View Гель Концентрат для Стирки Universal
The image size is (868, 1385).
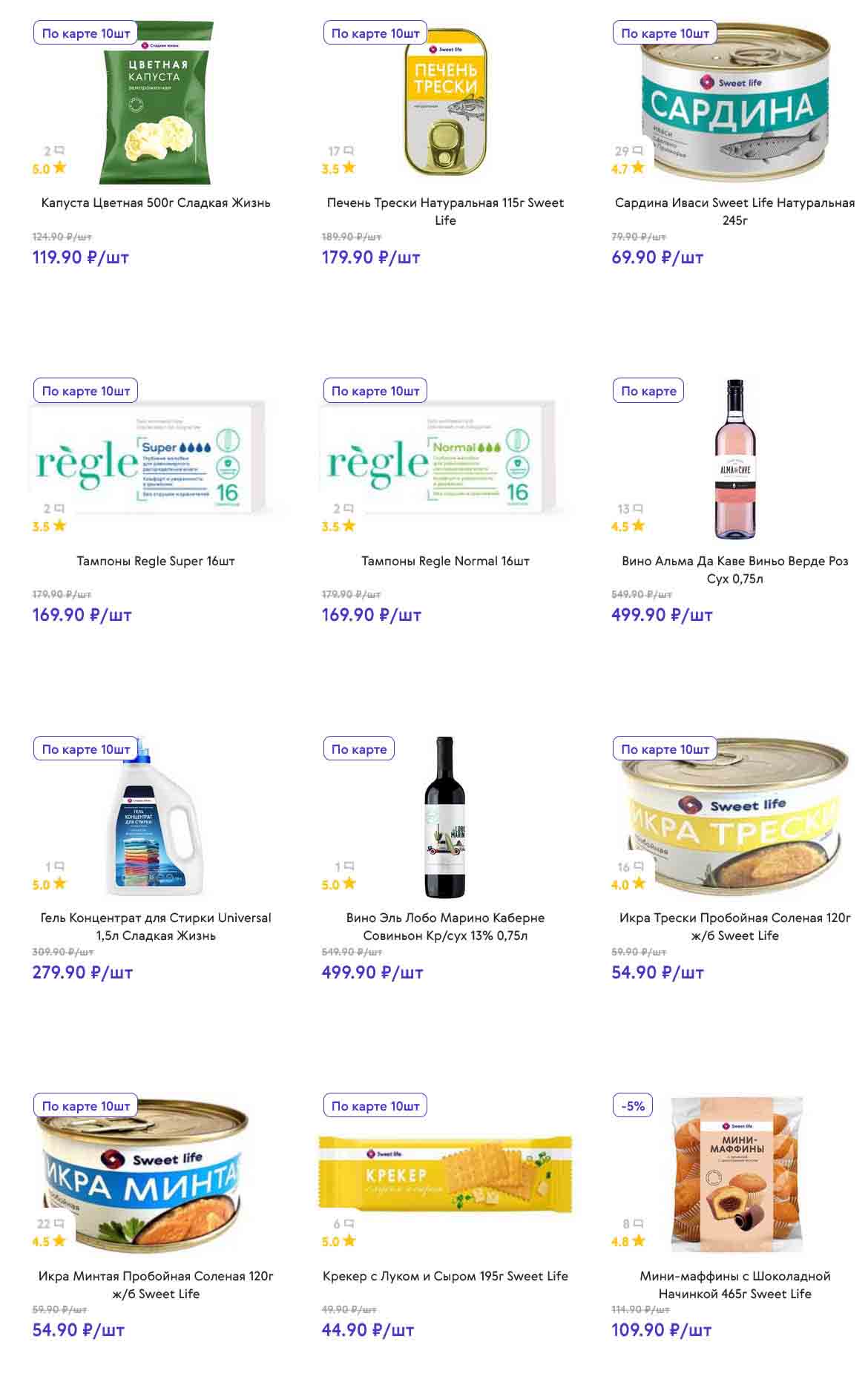click(x=156, y=926)
